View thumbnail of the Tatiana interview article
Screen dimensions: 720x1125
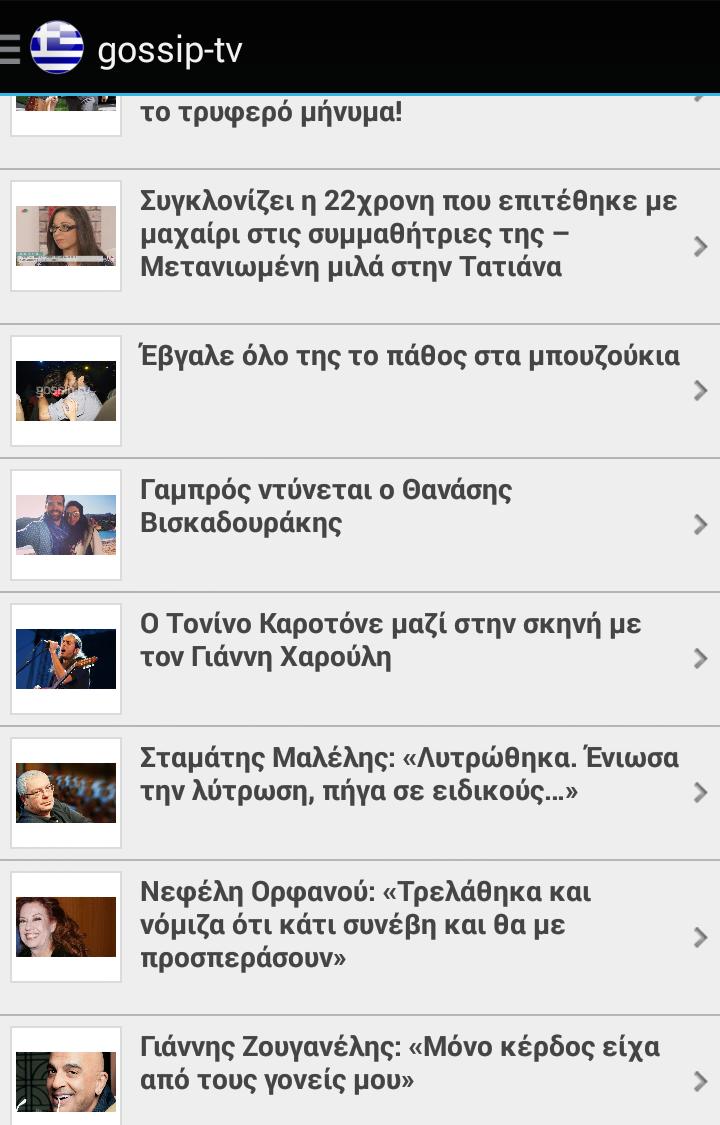point(65,236)
